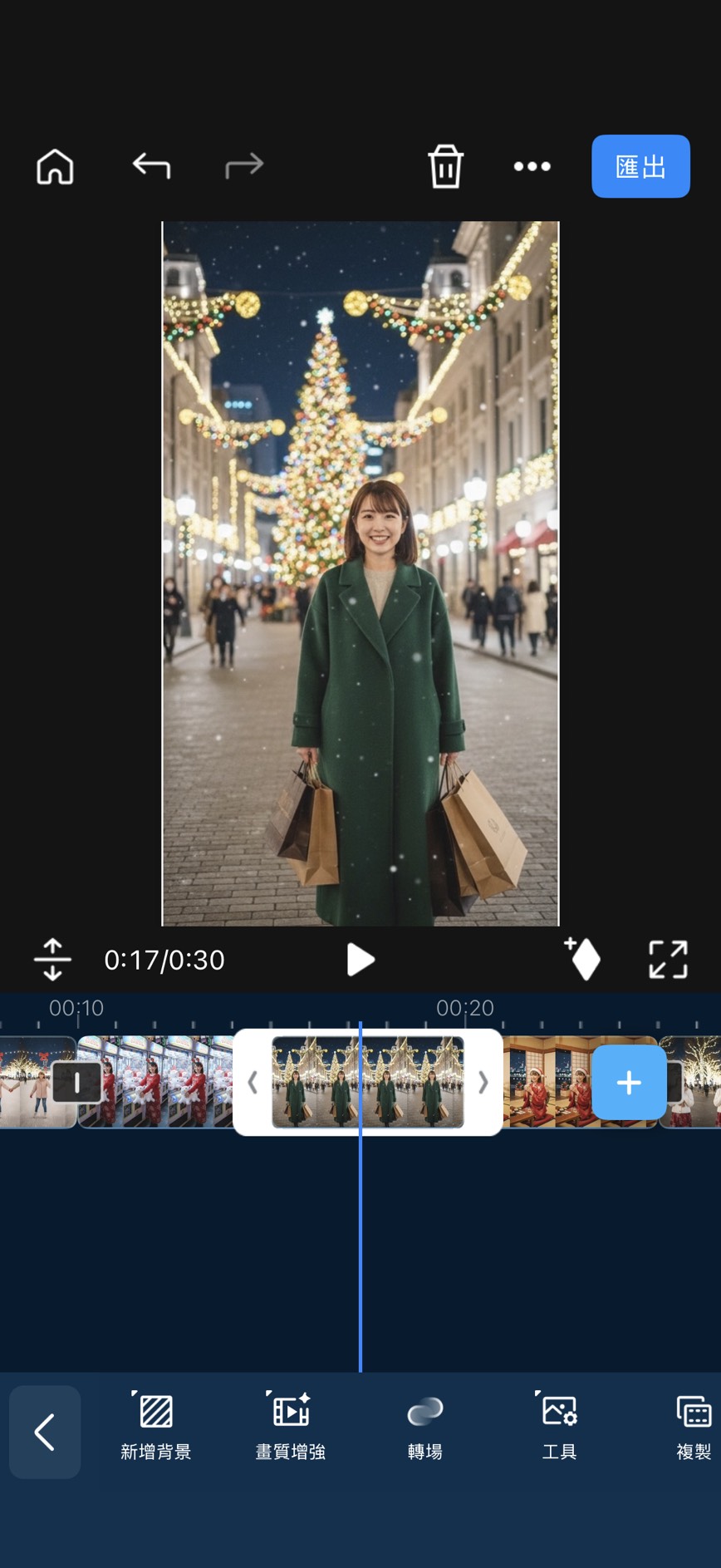
Task: Open 工具 tools menu
Action: click(559, 1426)
